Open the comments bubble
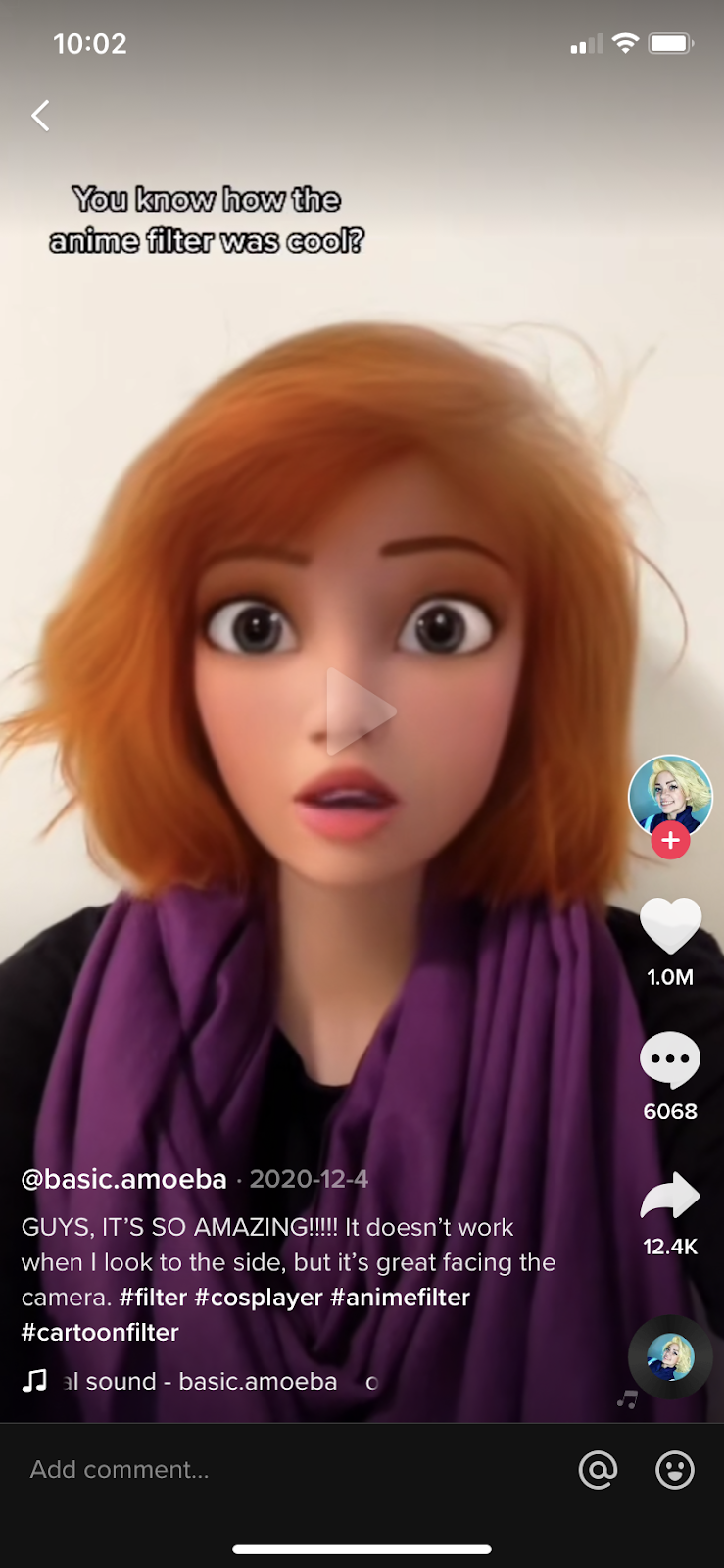 point(670,1060)
